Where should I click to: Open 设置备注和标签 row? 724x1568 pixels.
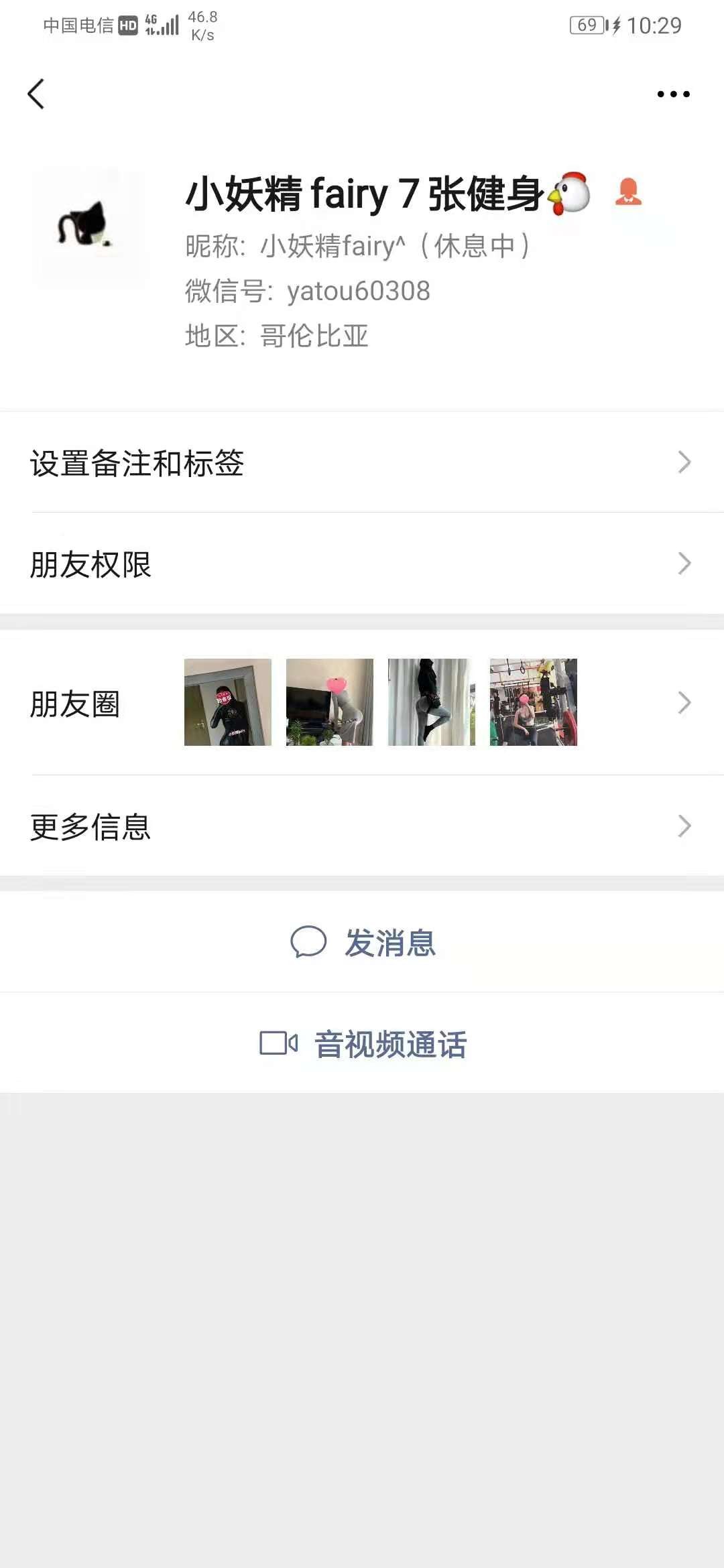point(362,462)
